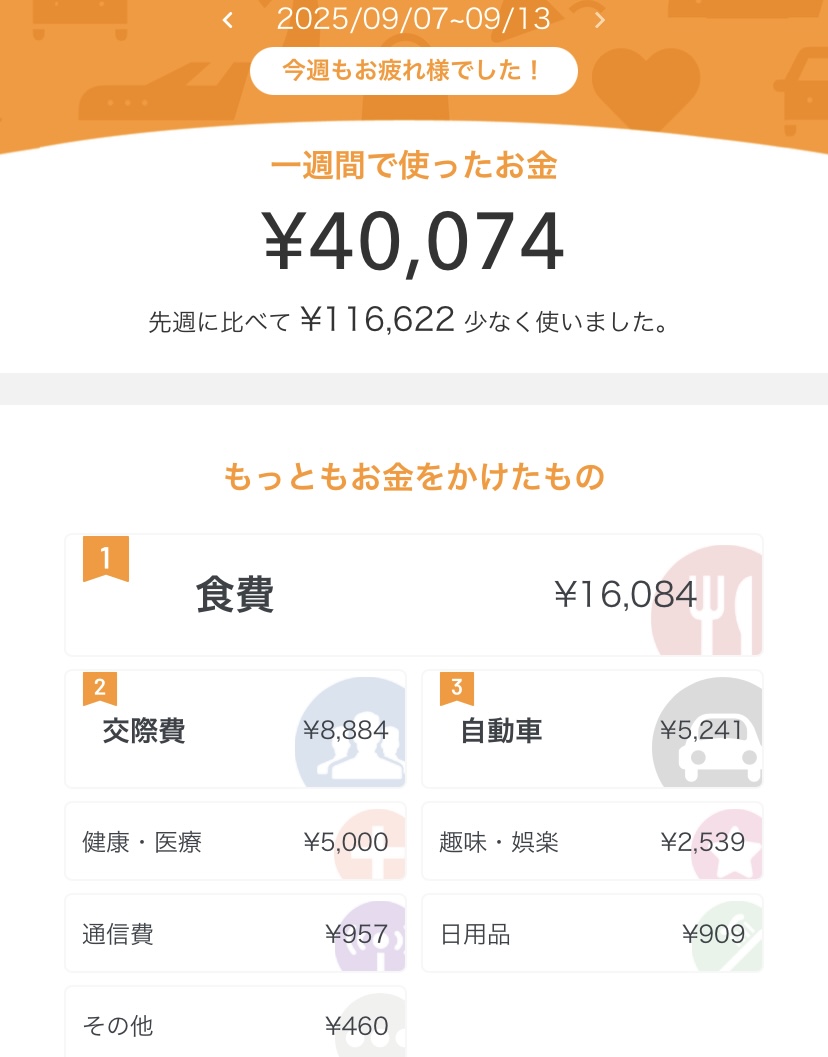Open the 自動車 category card
The width and height of the screenshot is (828, 1057).
coord(592,730)
